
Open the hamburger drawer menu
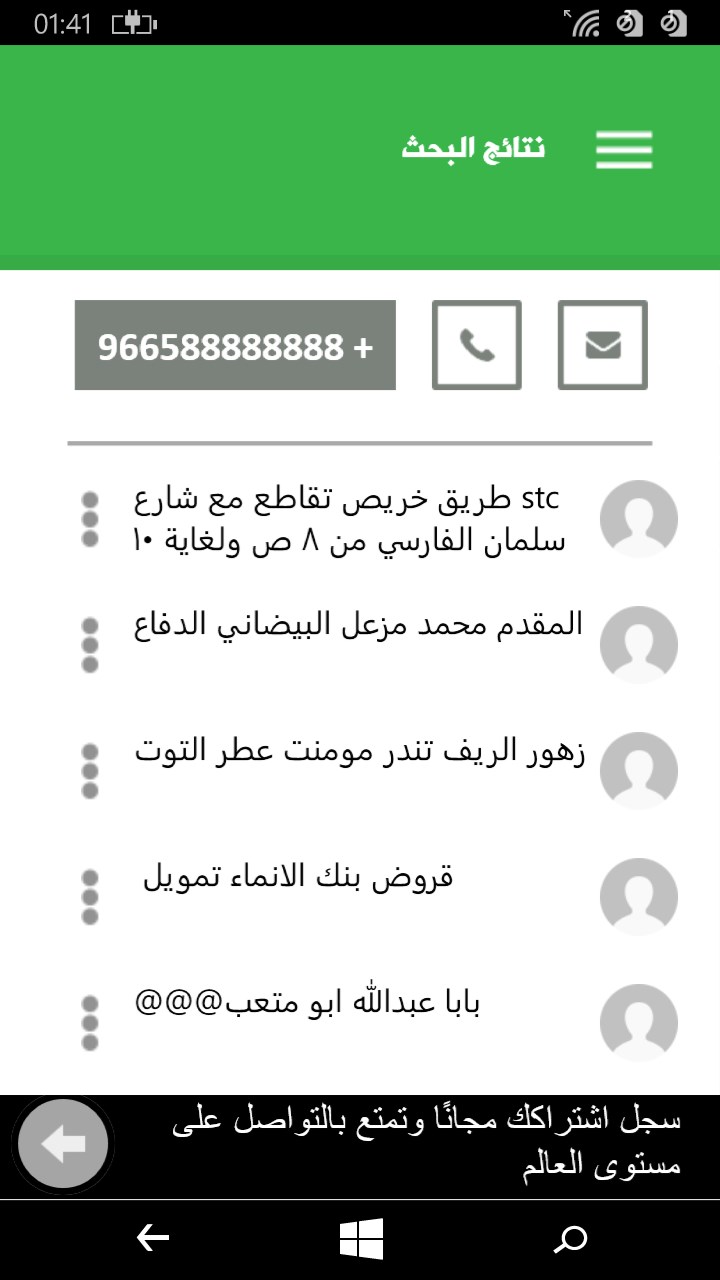pos(624,150)
